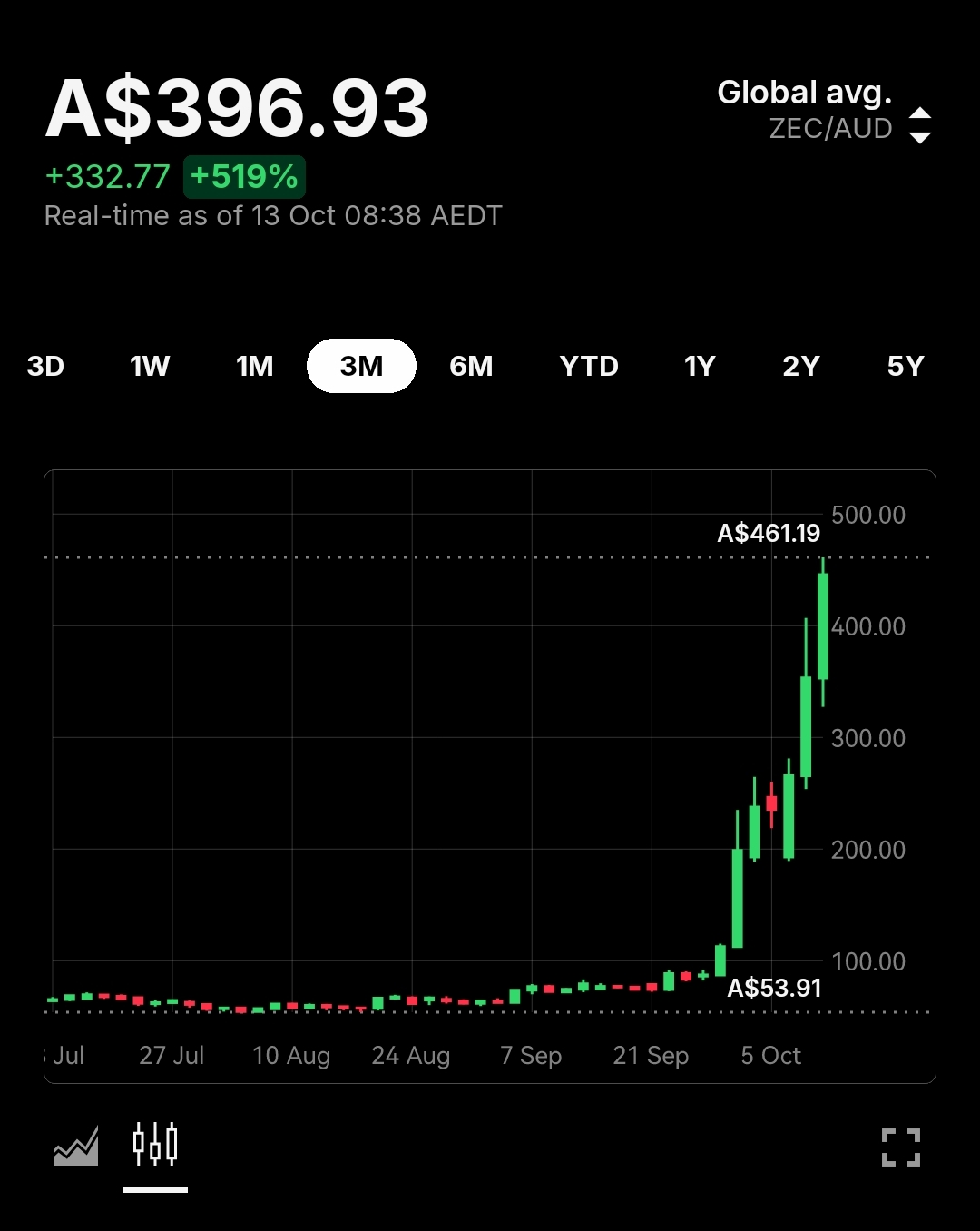The width and height of the screenshot is (980, 1231).
Task: Switch chart range to 3D
Action: (45, 366)
